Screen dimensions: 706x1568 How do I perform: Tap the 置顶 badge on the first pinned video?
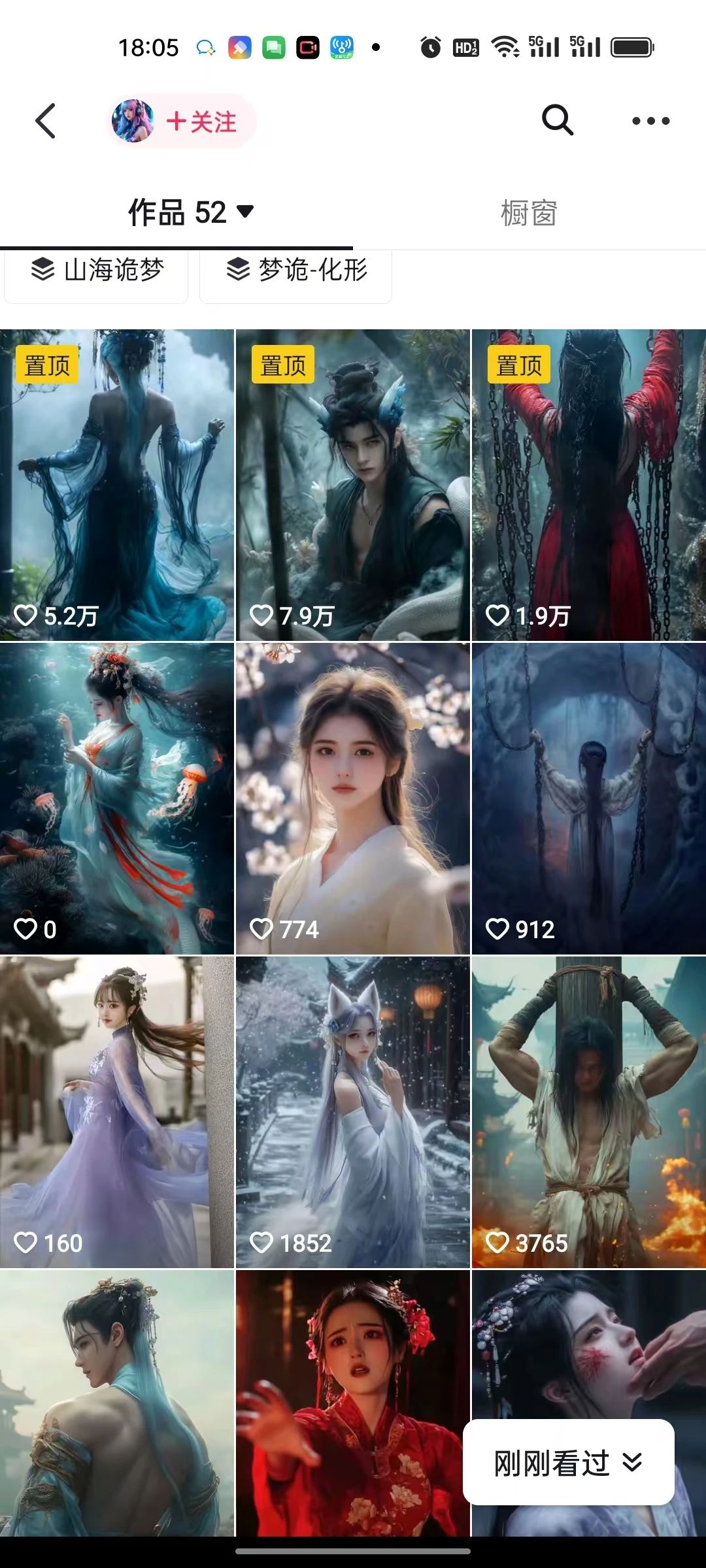tap(47, 365)
